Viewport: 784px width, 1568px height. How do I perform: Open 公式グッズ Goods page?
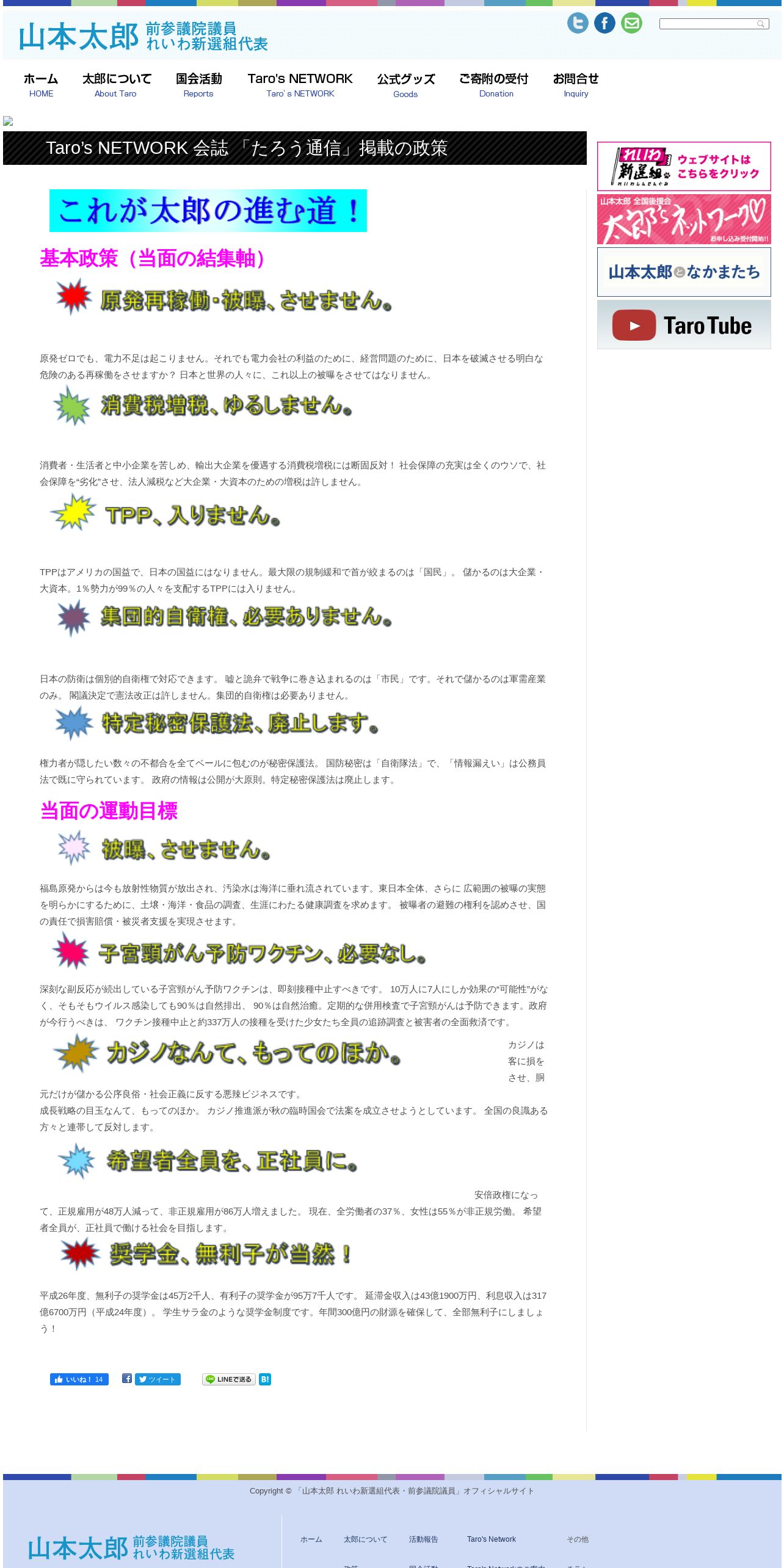click(x=405, y=85)
